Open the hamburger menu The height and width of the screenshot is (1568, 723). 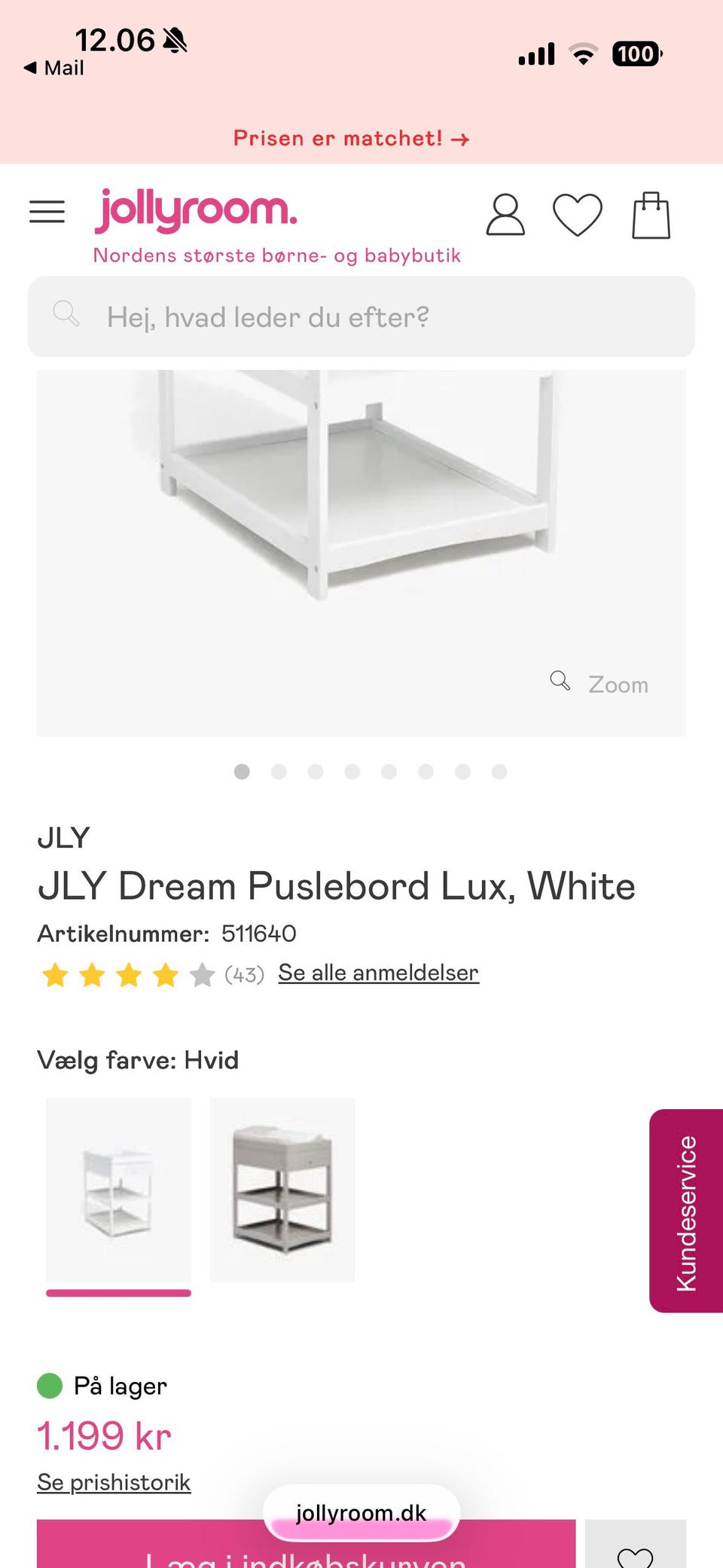[x=47, y=212]
